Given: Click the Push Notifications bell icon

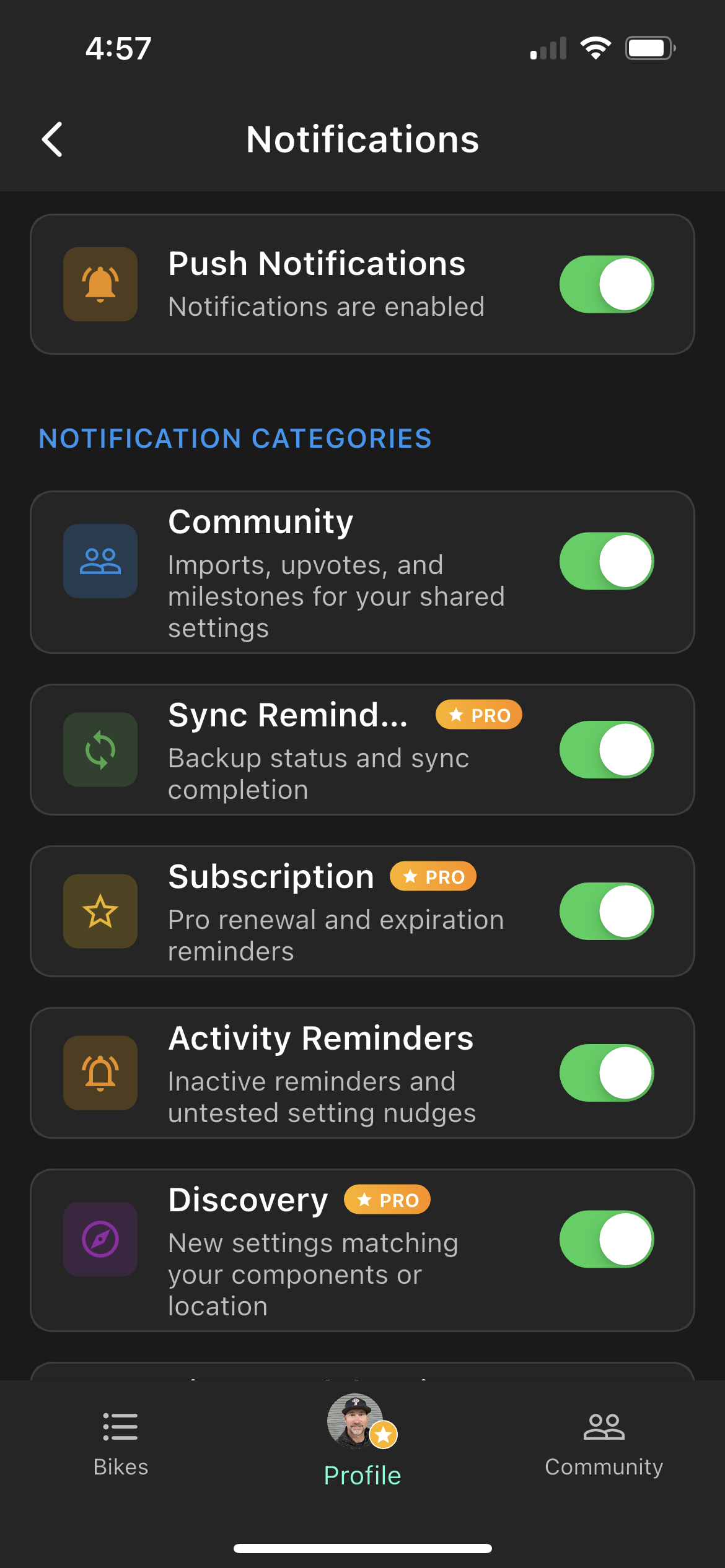Looking at the screenshot, I should tap(100, 283).
